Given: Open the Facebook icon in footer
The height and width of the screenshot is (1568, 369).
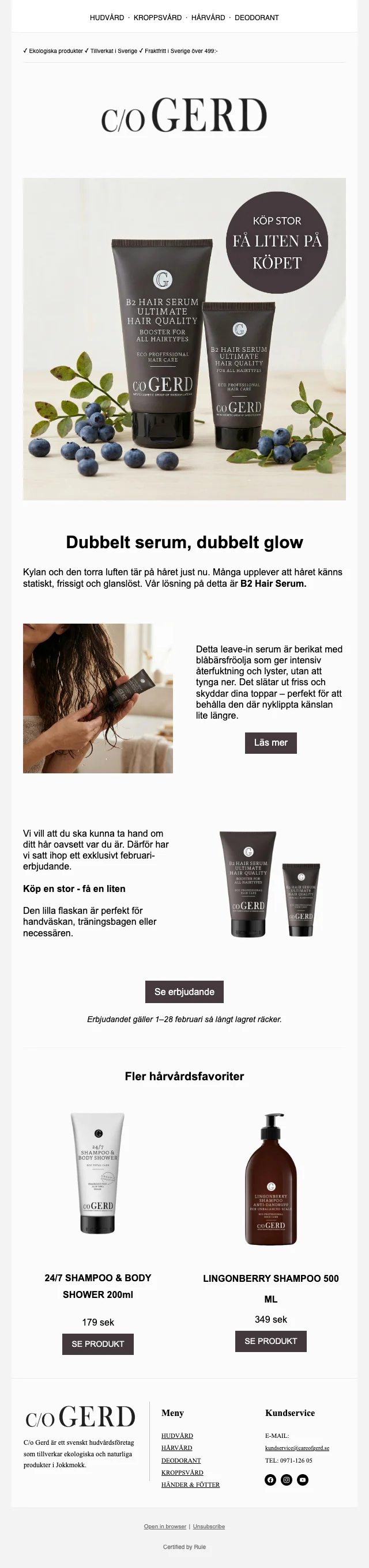Looking at the screenshot, I should click(270, 1480).
